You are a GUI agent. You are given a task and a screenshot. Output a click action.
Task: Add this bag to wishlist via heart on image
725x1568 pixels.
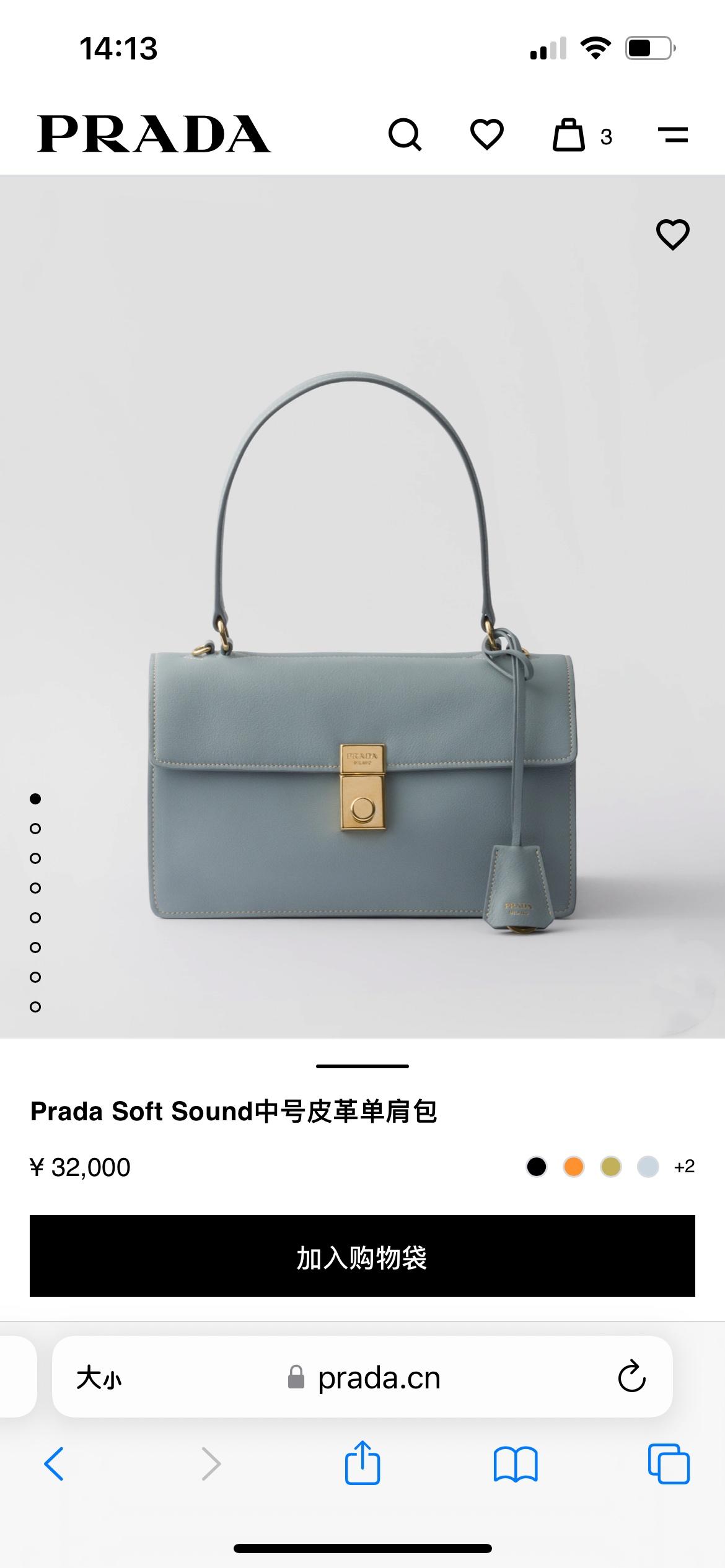pyautogui.click(x=672, y=235)
